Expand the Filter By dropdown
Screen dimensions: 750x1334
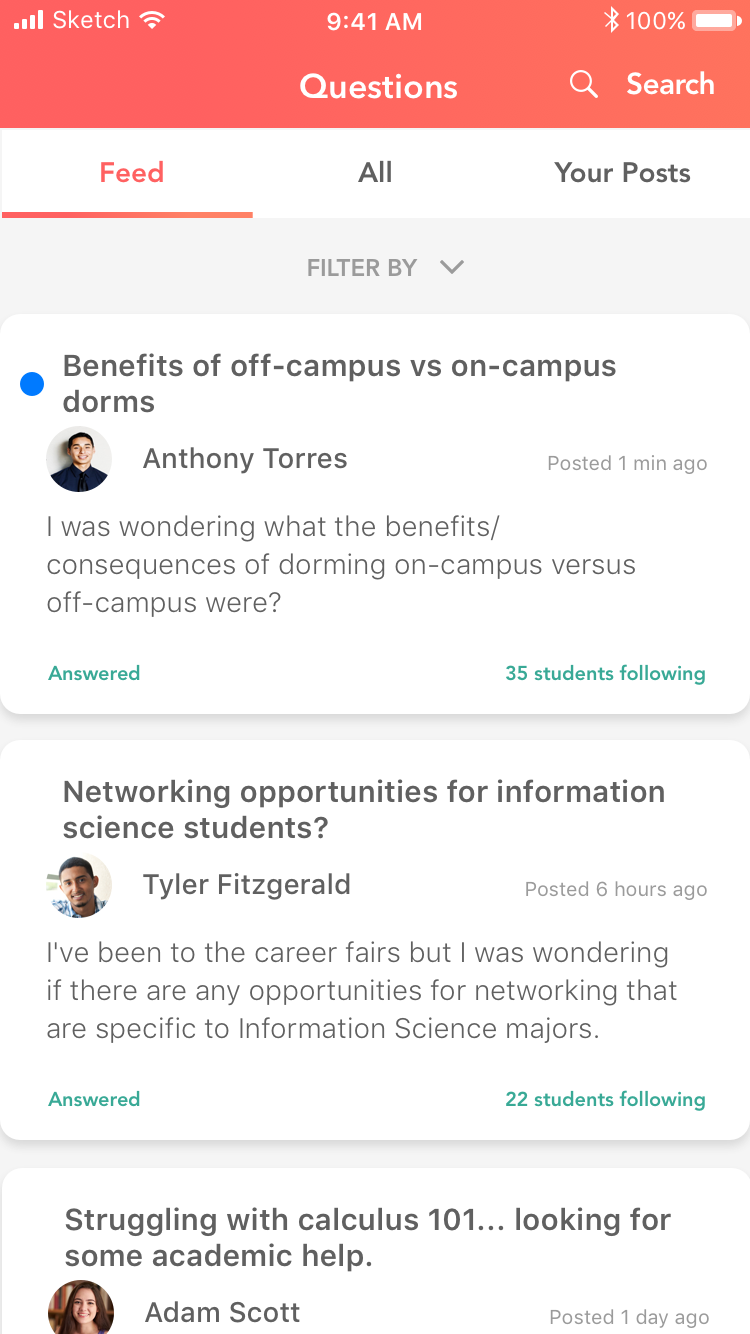pyautogui.click(x=385, y=267)
